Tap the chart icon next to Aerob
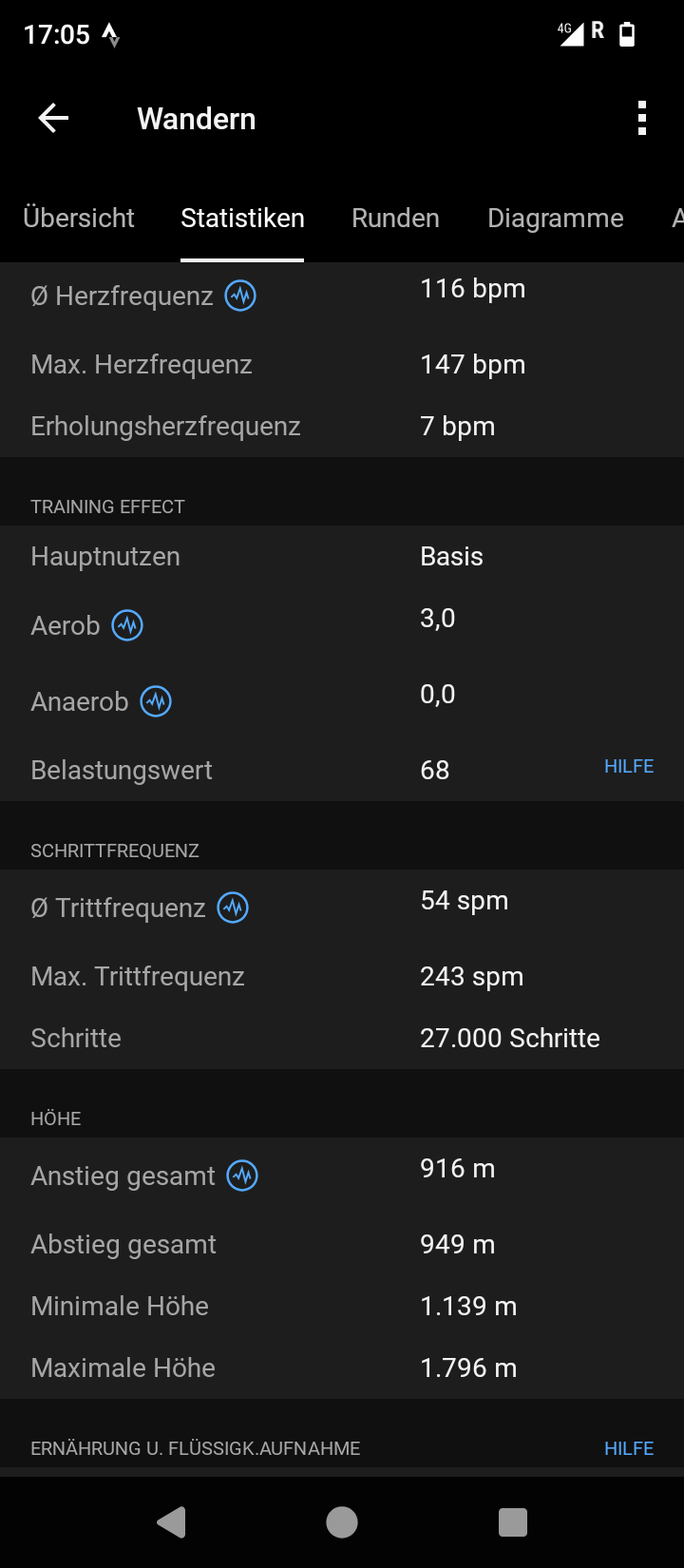 pyautogui.click(x=127, y=625)
